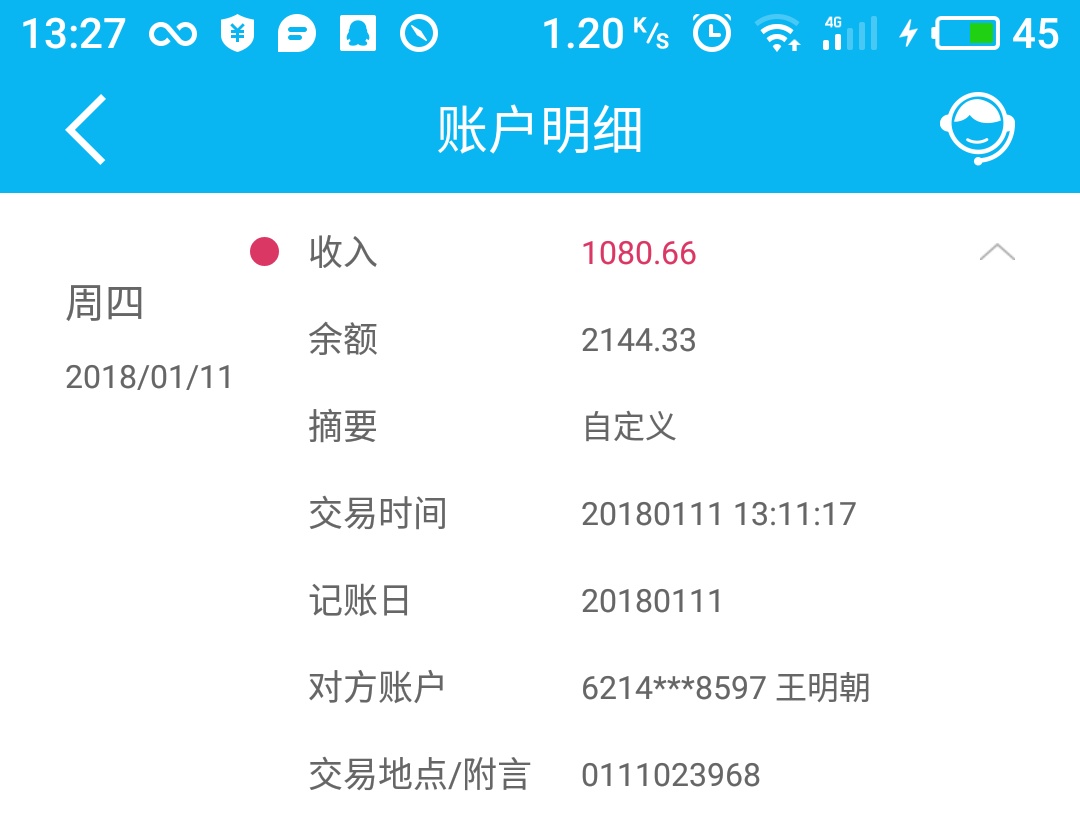Screen dimensions: 1080x819
Task: Collapse the 1080.66 收入 transaction details
Action: 996,253
